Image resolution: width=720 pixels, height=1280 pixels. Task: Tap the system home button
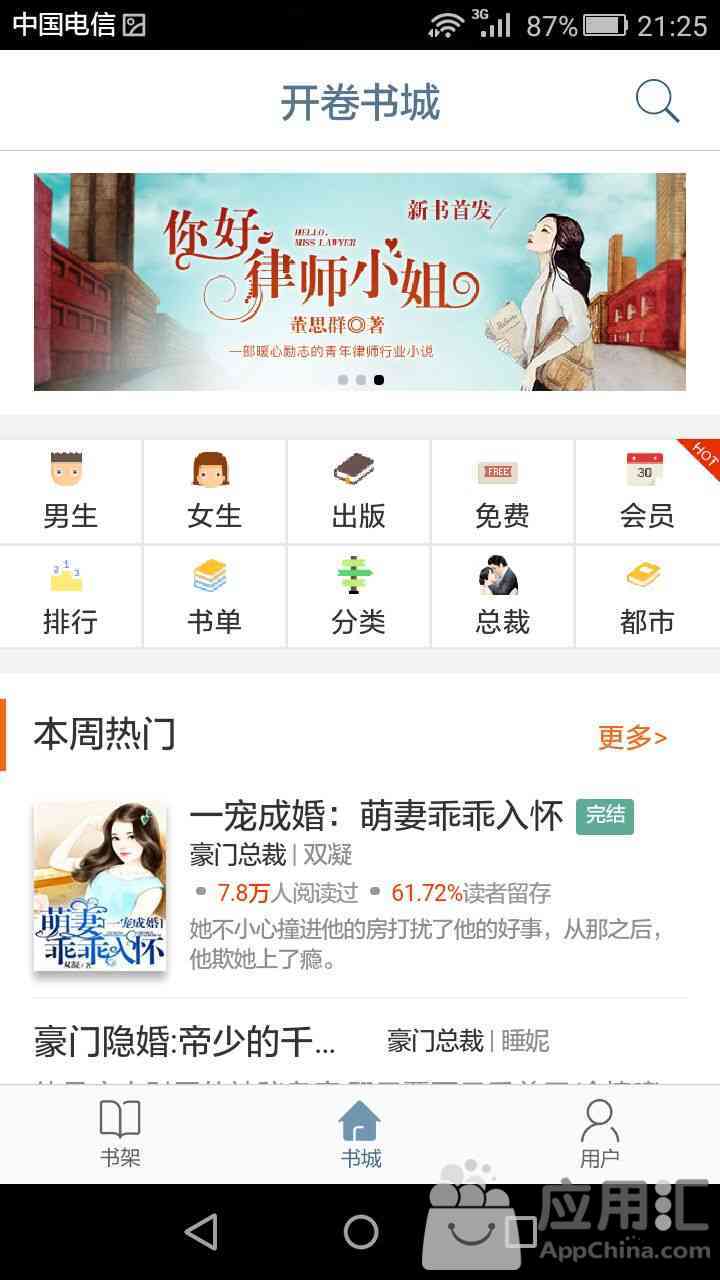360,1232
